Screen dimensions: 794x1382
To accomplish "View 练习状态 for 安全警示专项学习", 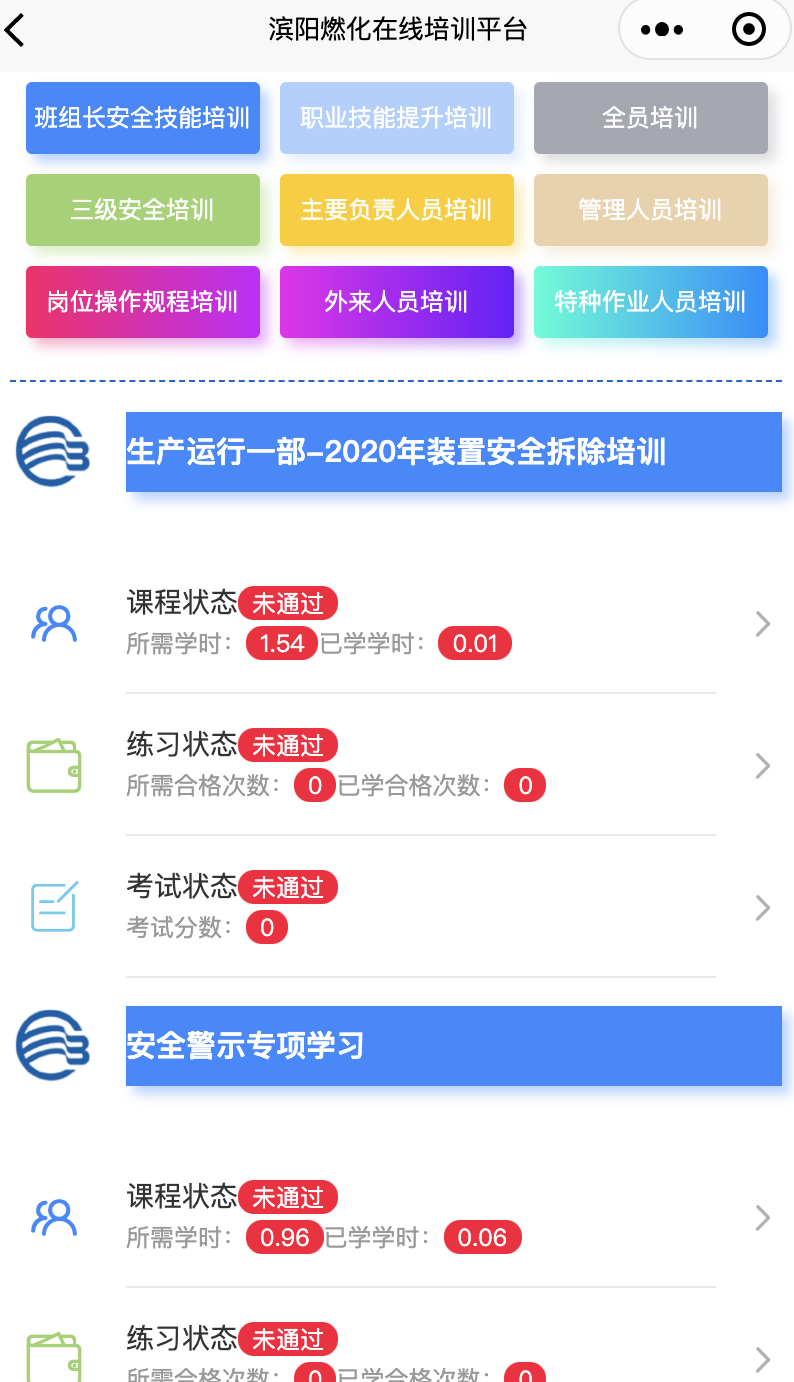I will (x=420, y=1355).
